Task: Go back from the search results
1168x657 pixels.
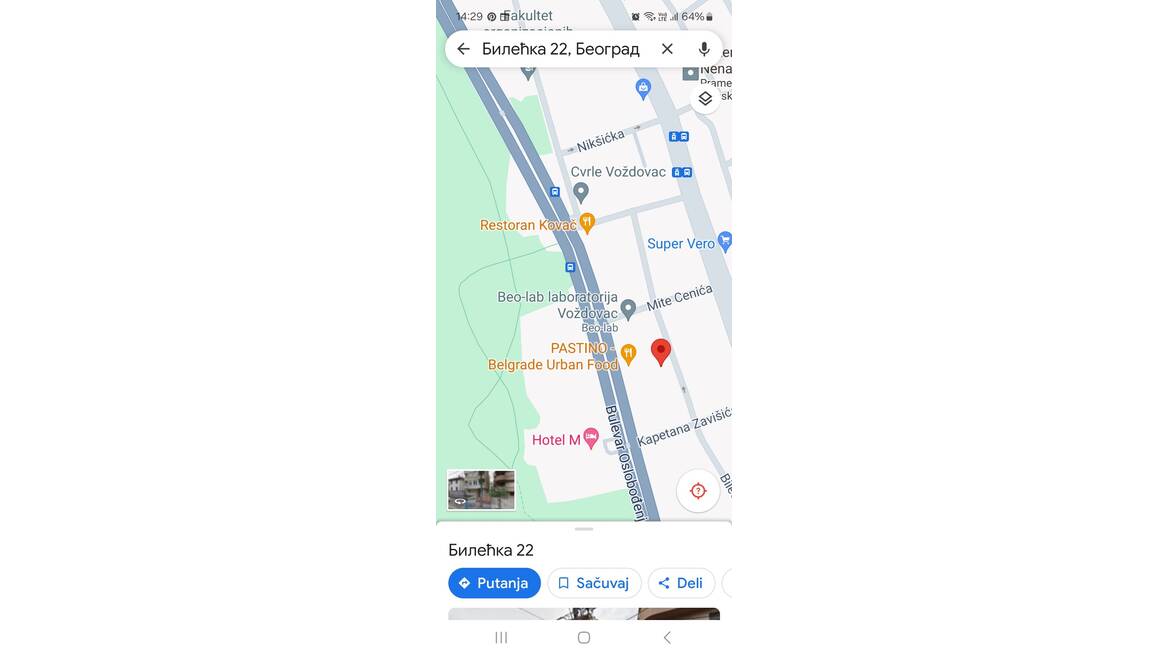Action: pos(463,49)
